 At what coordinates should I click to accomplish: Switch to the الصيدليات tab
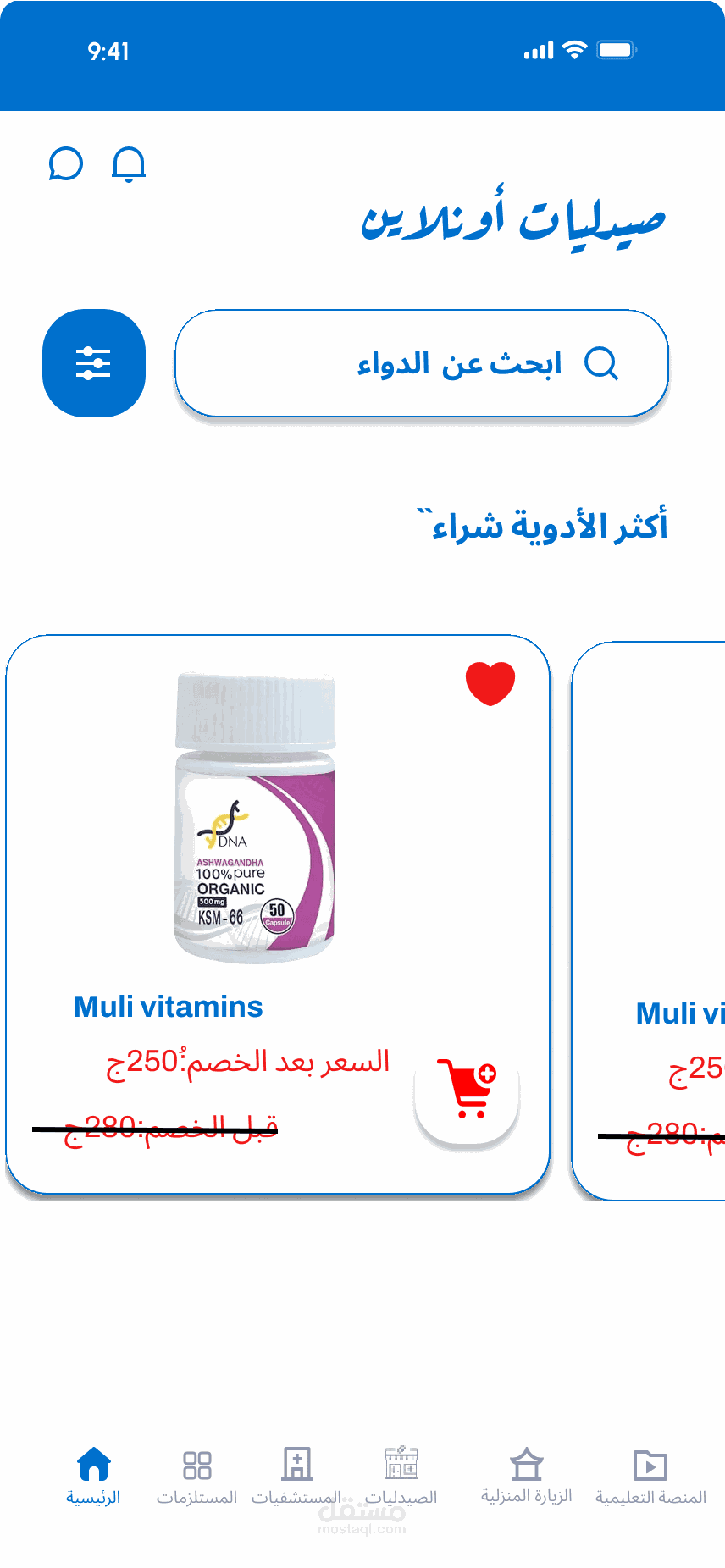(401, 1475)
